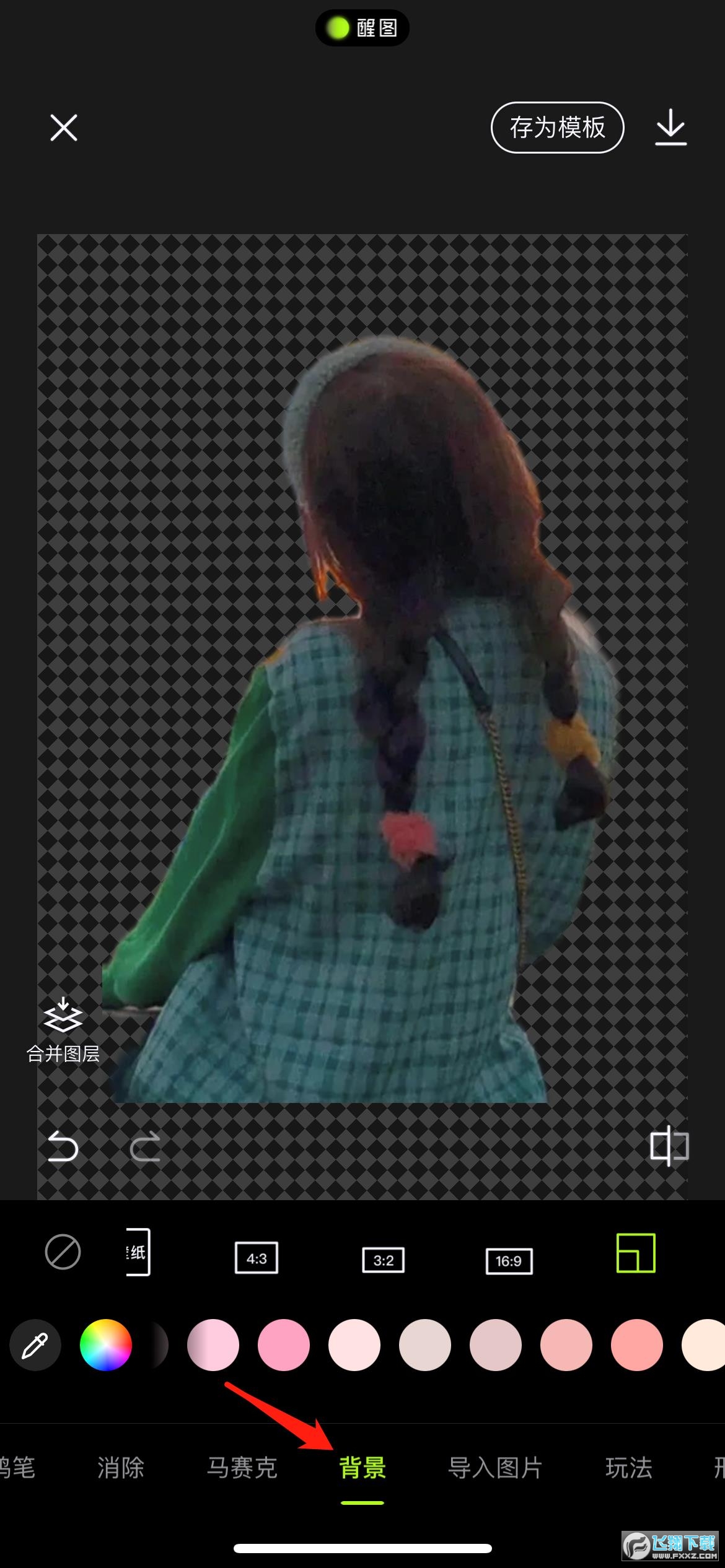Go to the 玩法 tab

click(x=629, y=1468)
